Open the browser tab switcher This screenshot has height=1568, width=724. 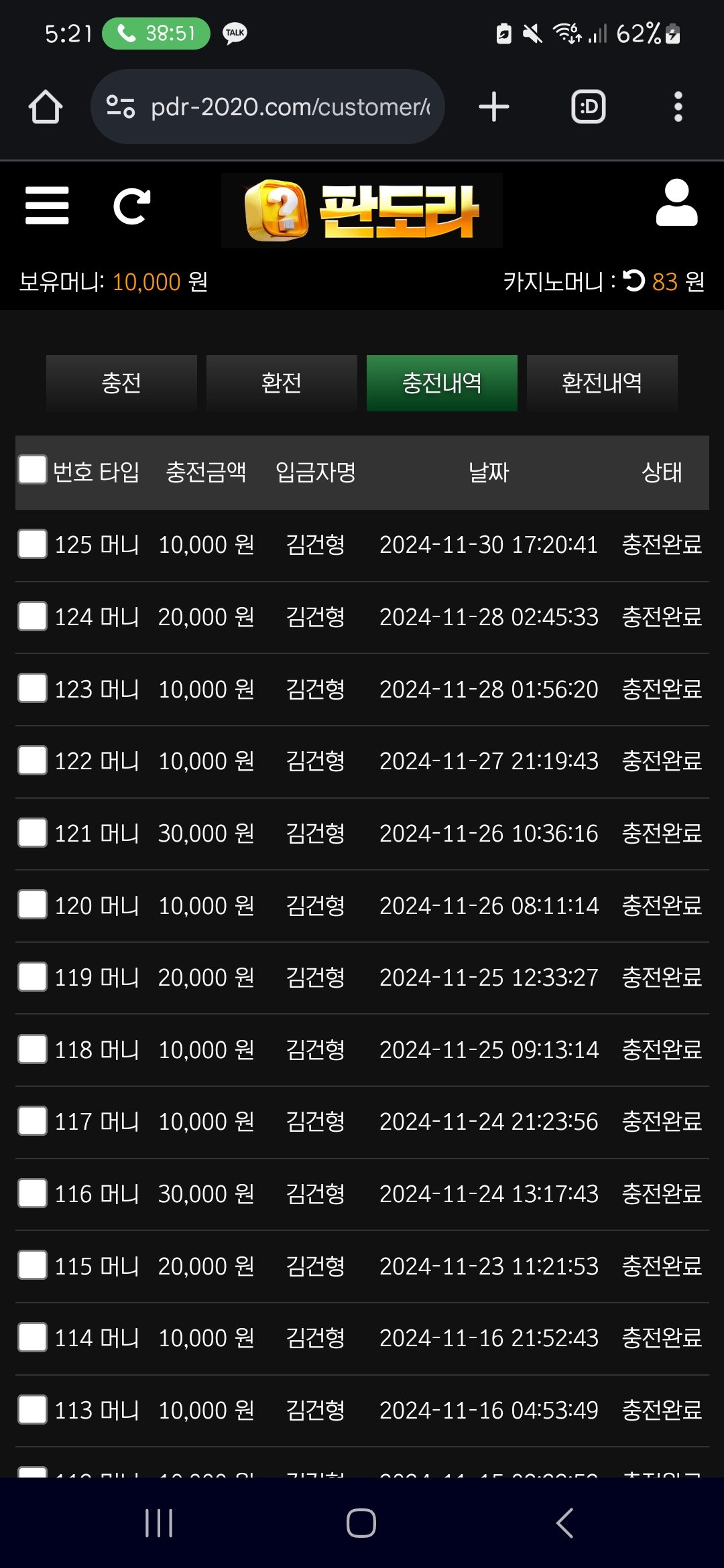coord(589,107)
